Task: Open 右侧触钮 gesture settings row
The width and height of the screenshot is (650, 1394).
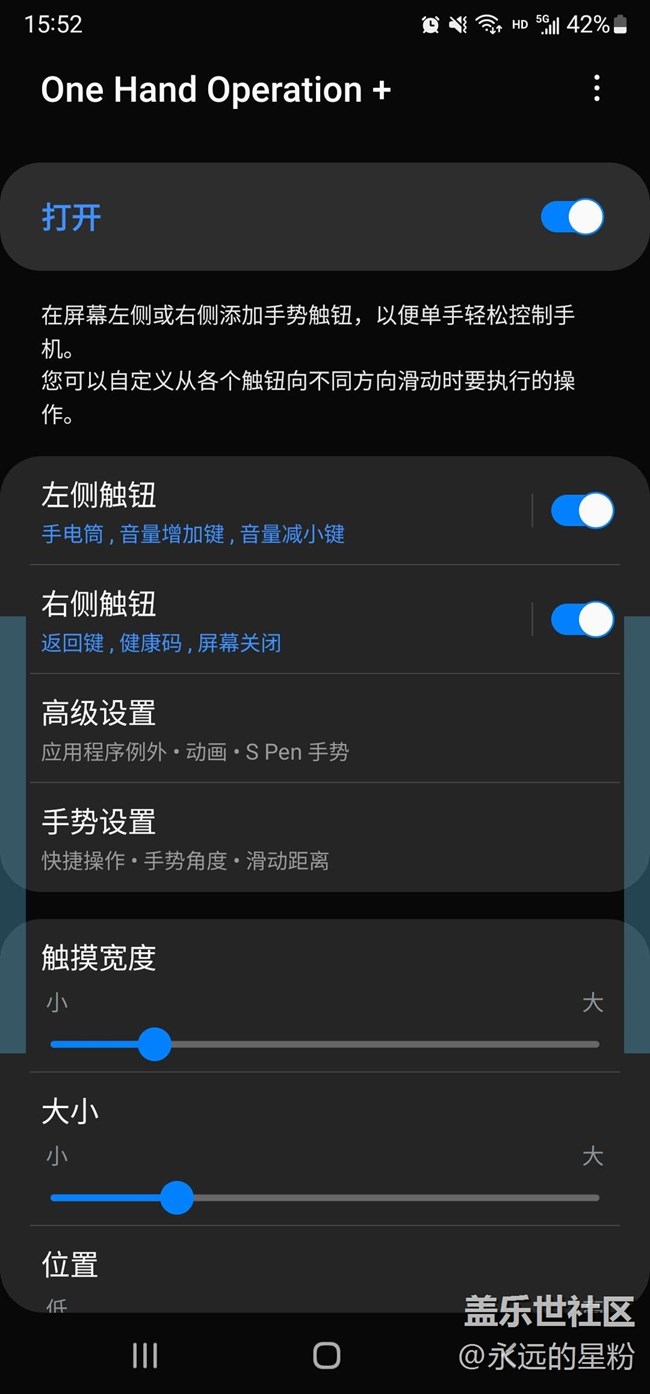Action: point(280,620)
